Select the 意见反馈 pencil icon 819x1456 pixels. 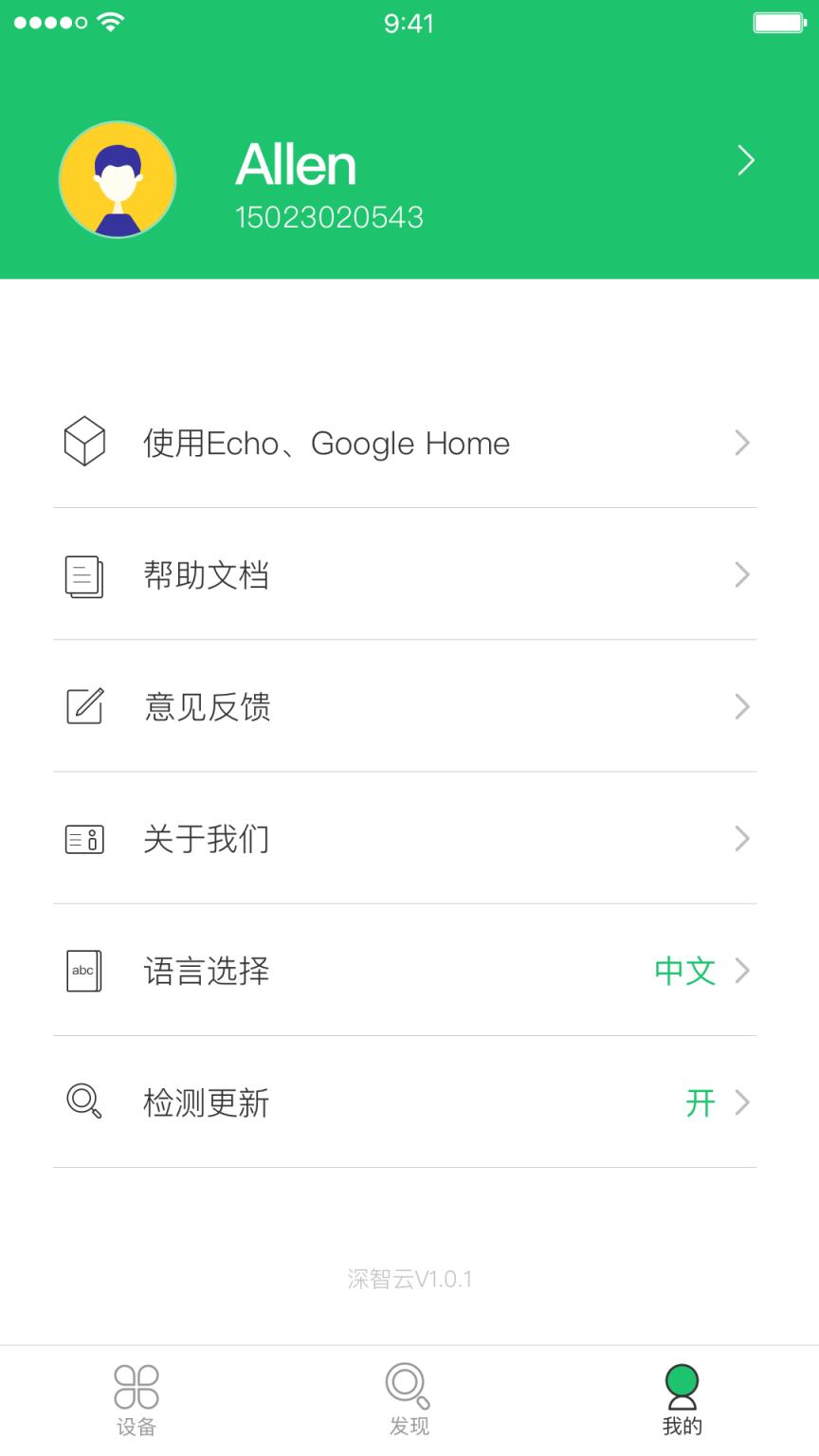click(84, 706)
